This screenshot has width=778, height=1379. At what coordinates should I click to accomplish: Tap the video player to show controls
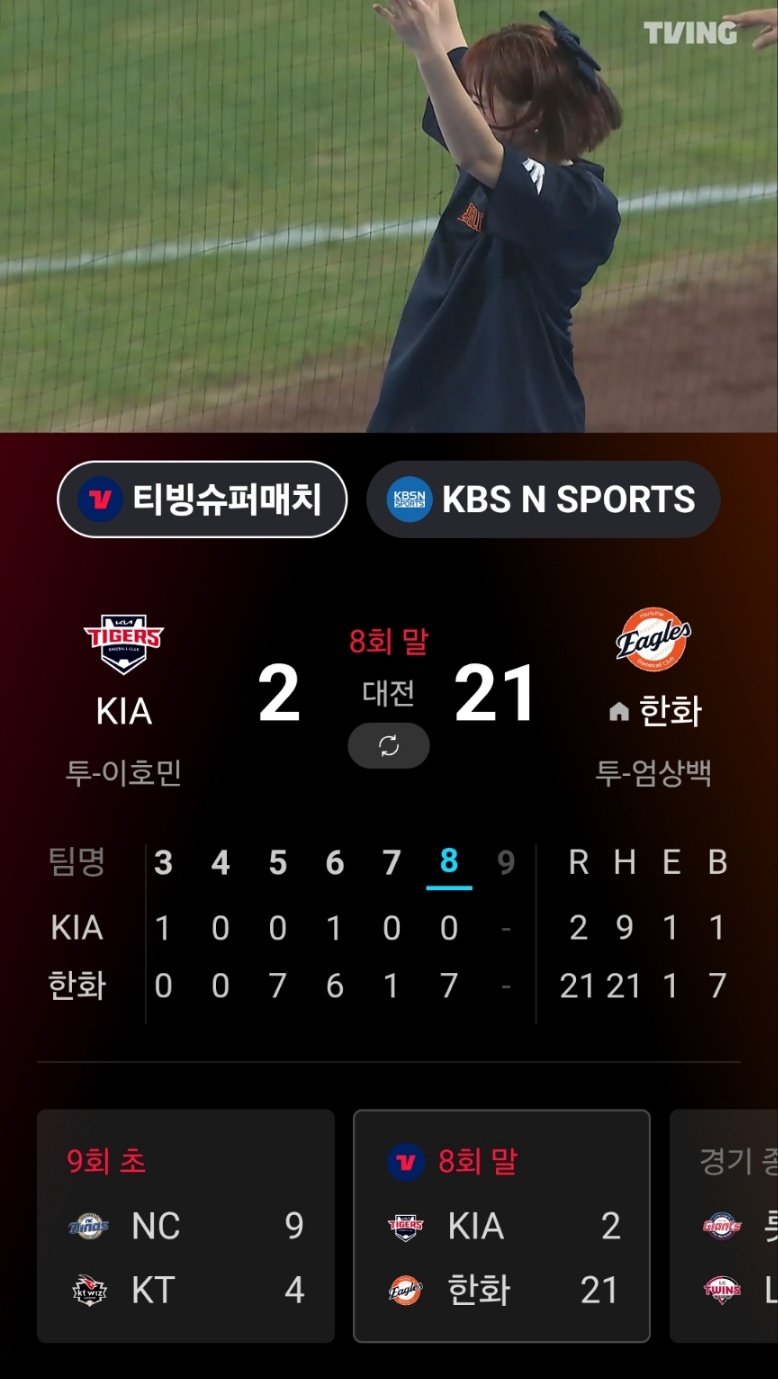click(x=389, y=216)
